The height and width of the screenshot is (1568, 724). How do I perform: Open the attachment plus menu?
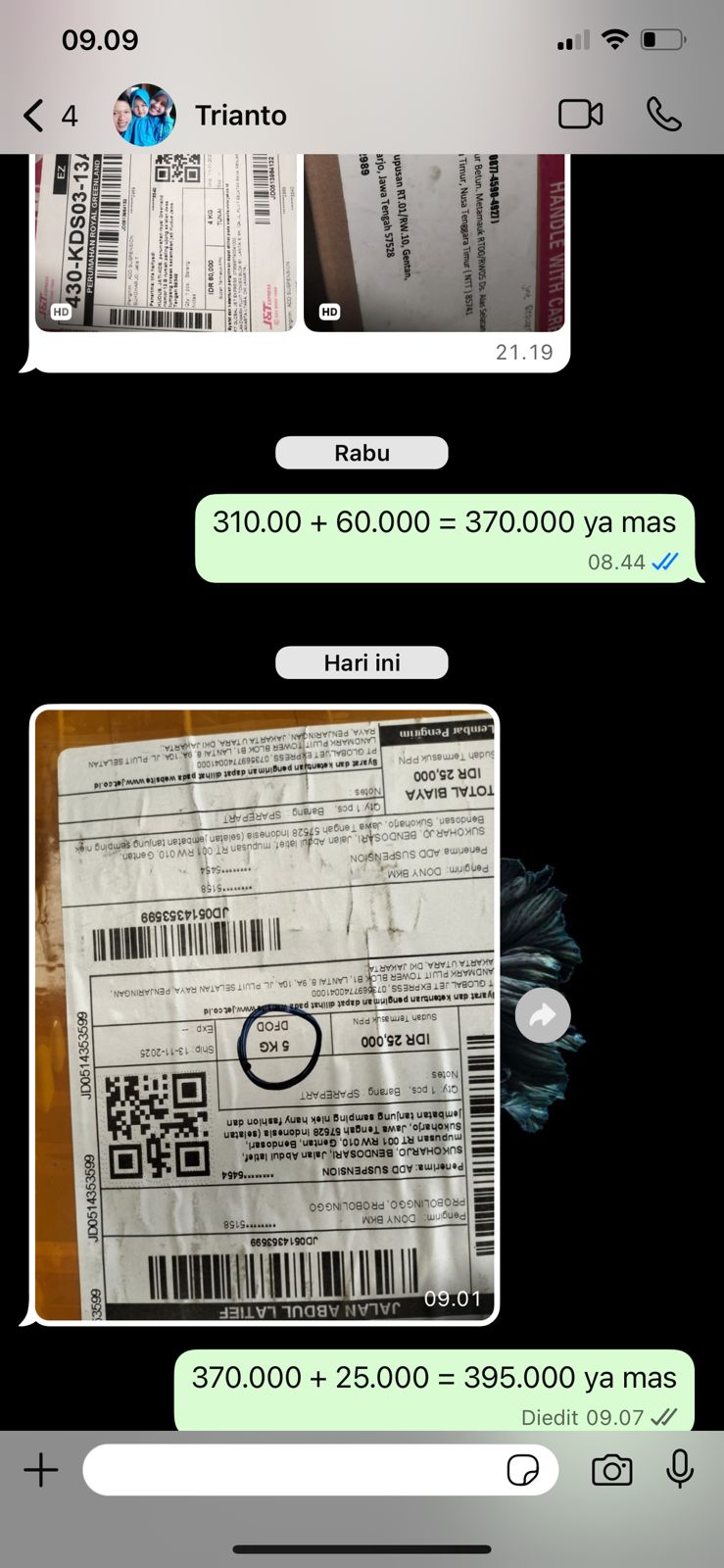[41, 1470]
